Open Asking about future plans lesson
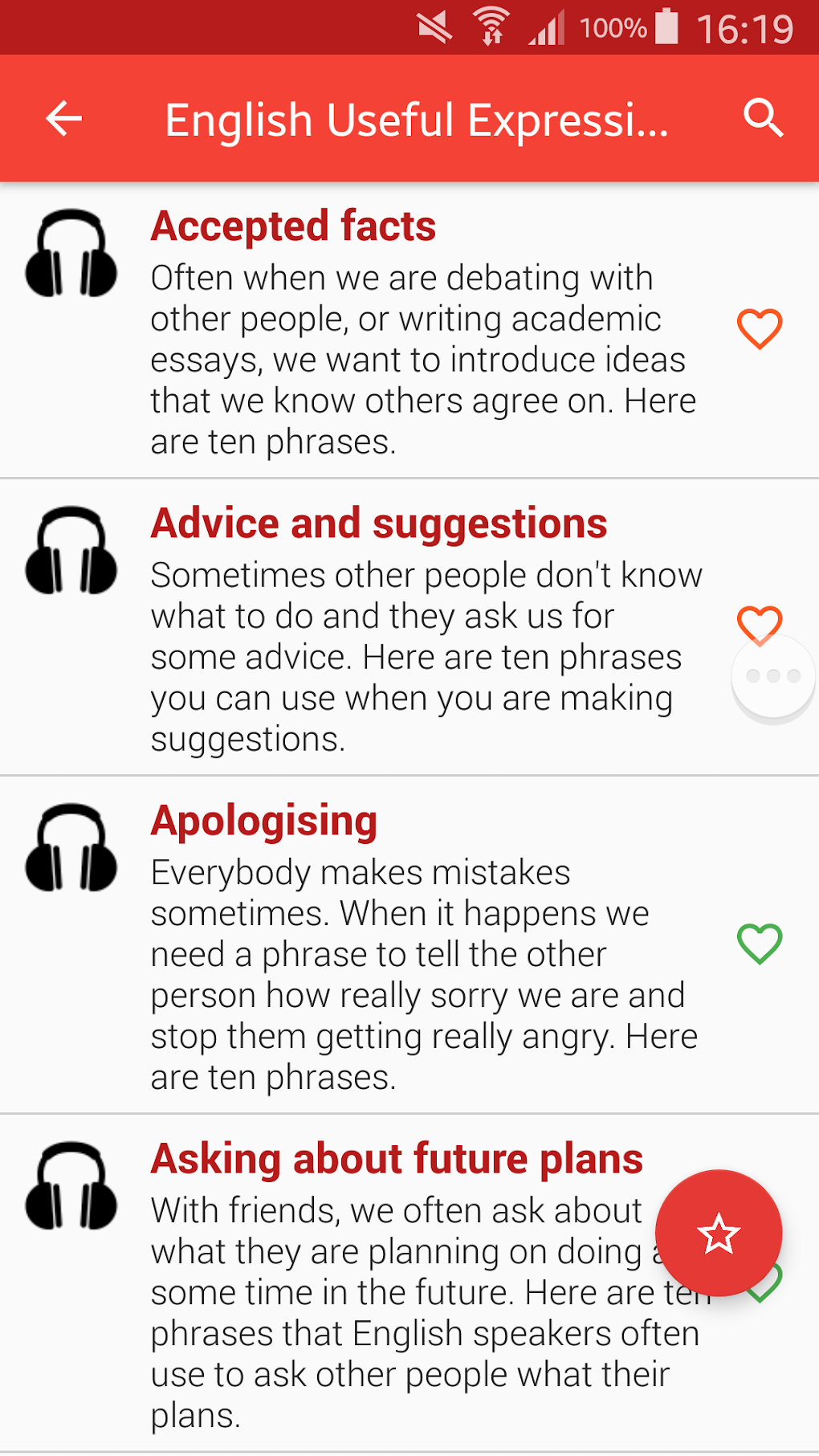The width and height of the screenshot is (819, 1456). (409, 1283)
